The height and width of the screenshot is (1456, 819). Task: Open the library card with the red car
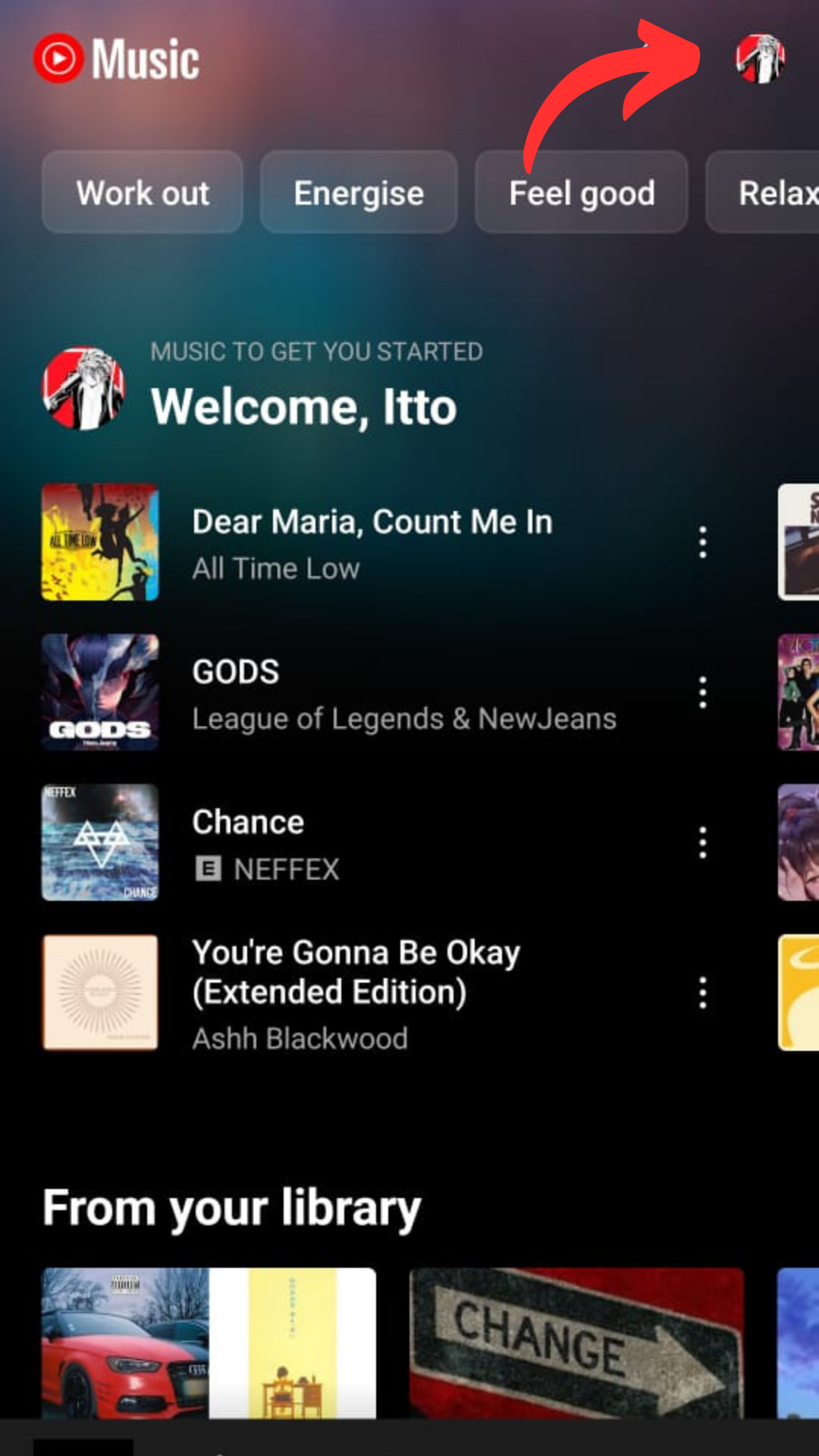[x=209, y=1342]
